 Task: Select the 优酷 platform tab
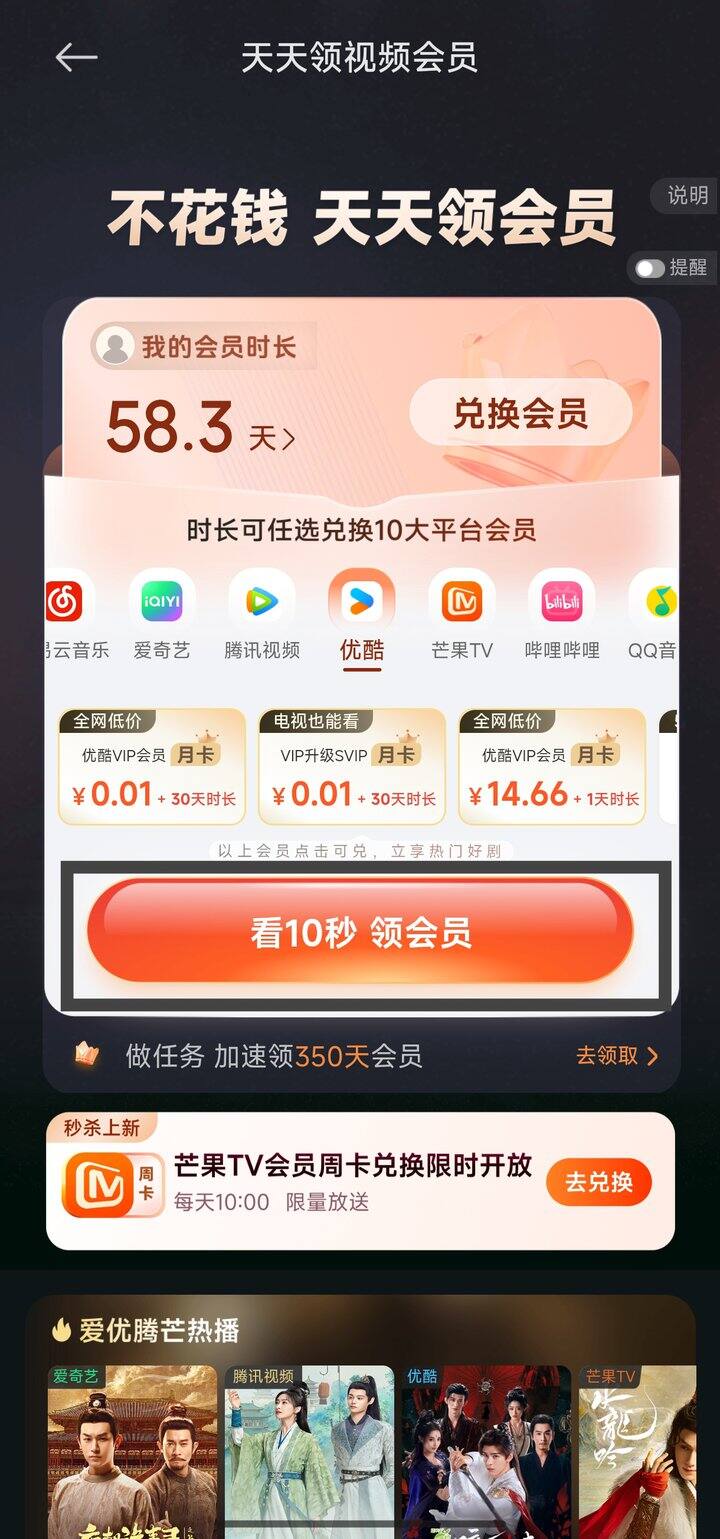[x=361, y=616]
